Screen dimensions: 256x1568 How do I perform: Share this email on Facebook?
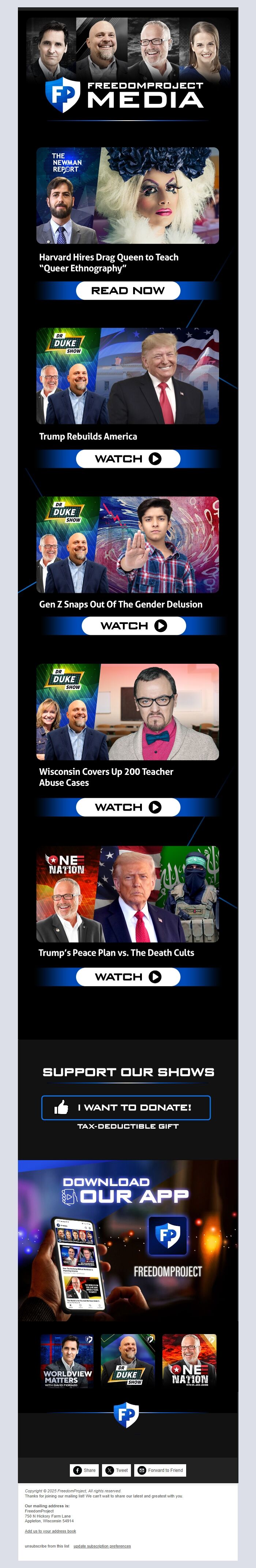[x=84, y=1470]
